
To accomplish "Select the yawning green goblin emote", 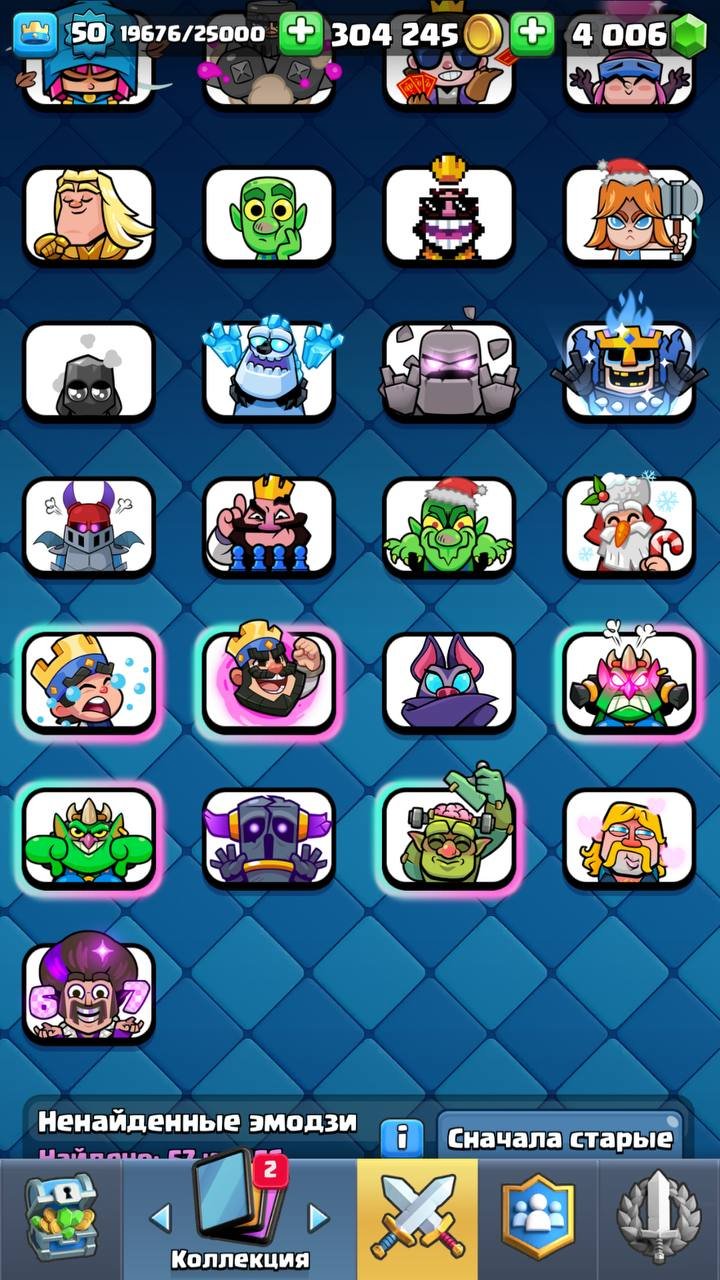I will 269,216.
